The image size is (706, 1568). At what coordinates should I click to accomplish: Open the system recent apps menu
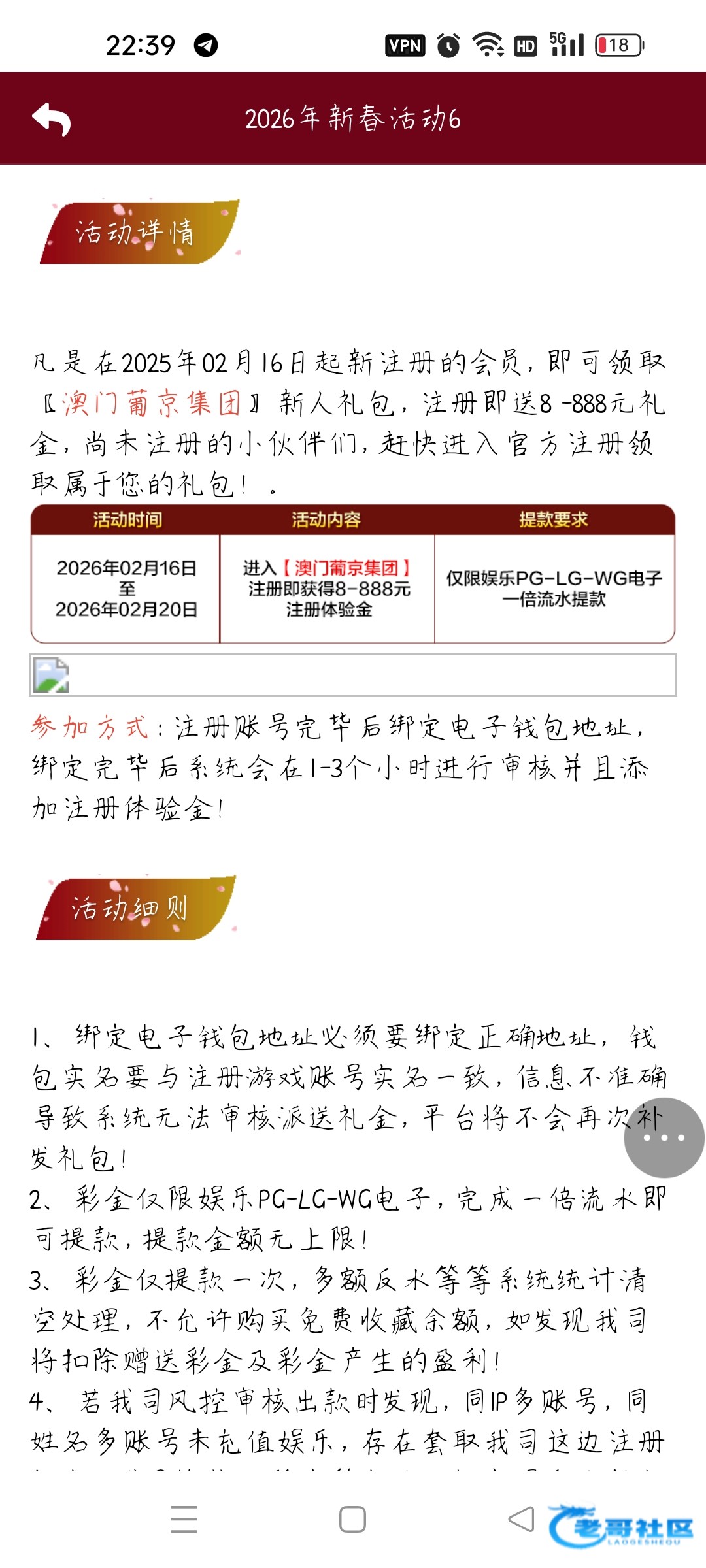click(184, 1519)
